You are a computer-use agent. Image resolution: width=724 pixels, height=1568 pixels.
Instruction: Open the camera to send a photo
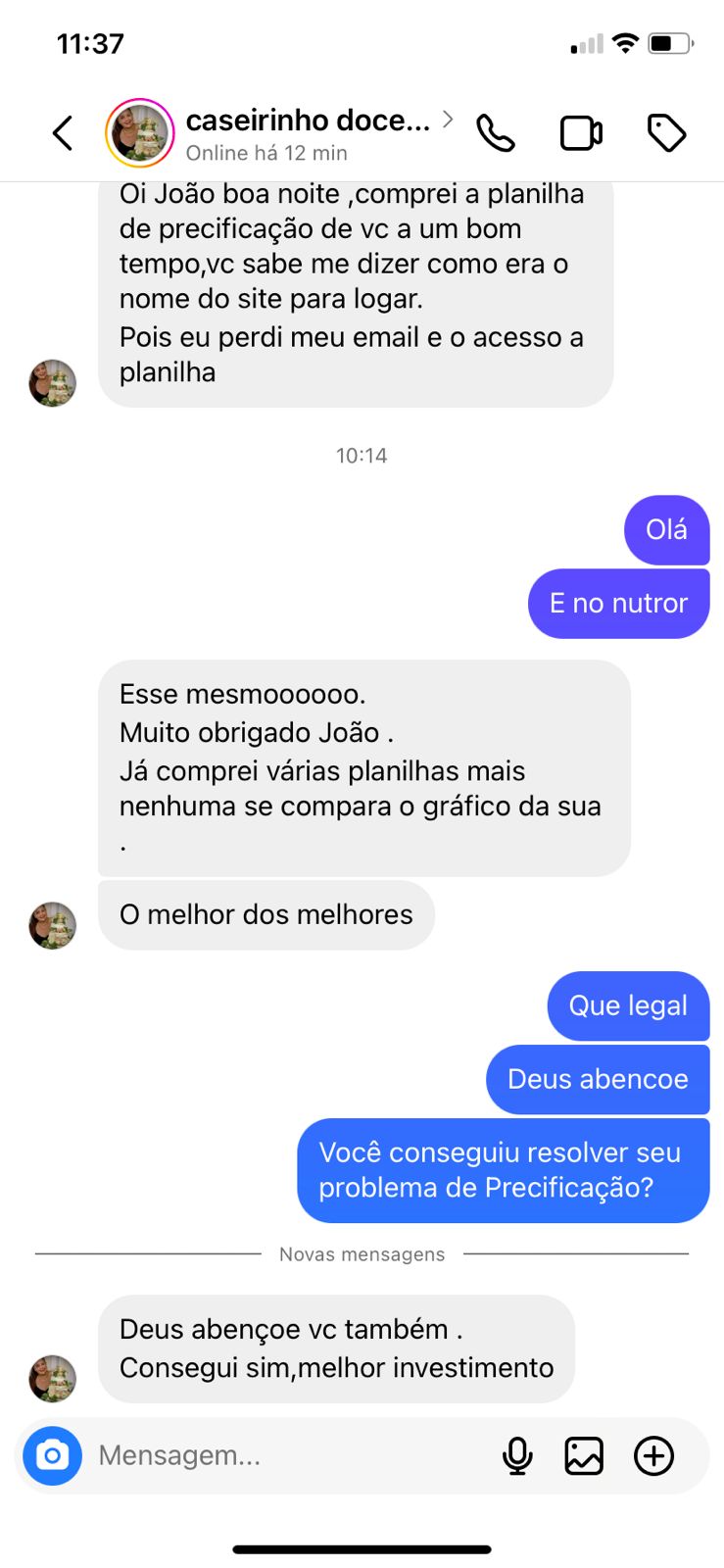[53, 1455]
